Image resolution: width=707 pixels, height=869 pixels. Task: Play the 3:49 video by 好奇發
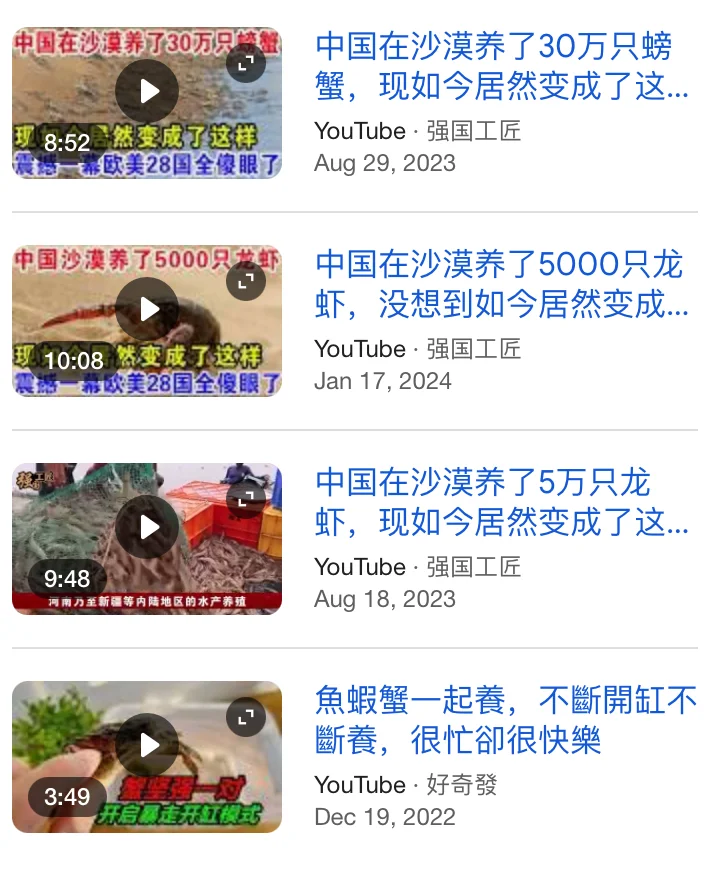(x=147, y=745)
